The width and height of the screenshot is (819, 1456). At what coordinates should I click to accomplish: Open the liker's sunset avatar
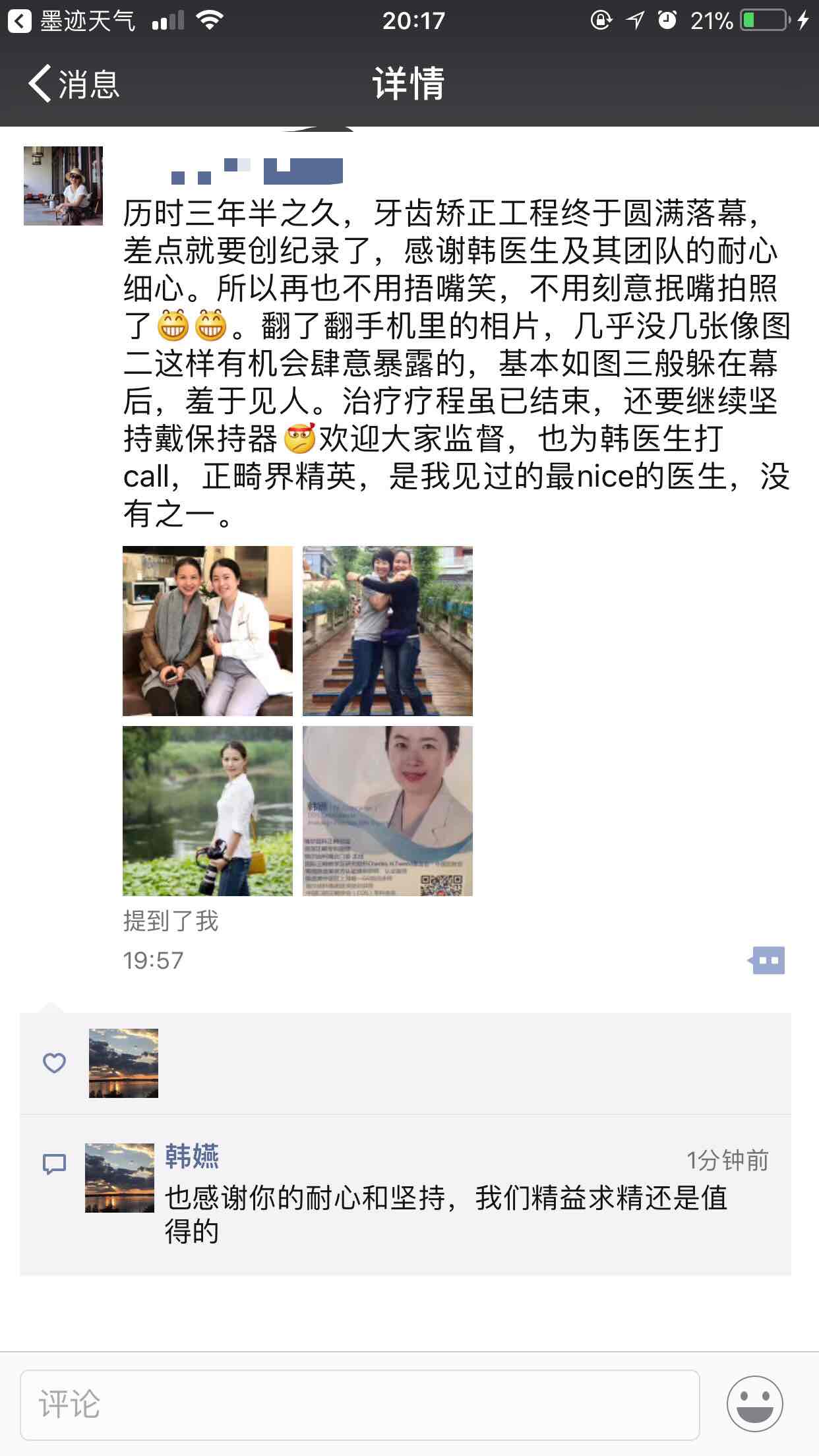123,1063
